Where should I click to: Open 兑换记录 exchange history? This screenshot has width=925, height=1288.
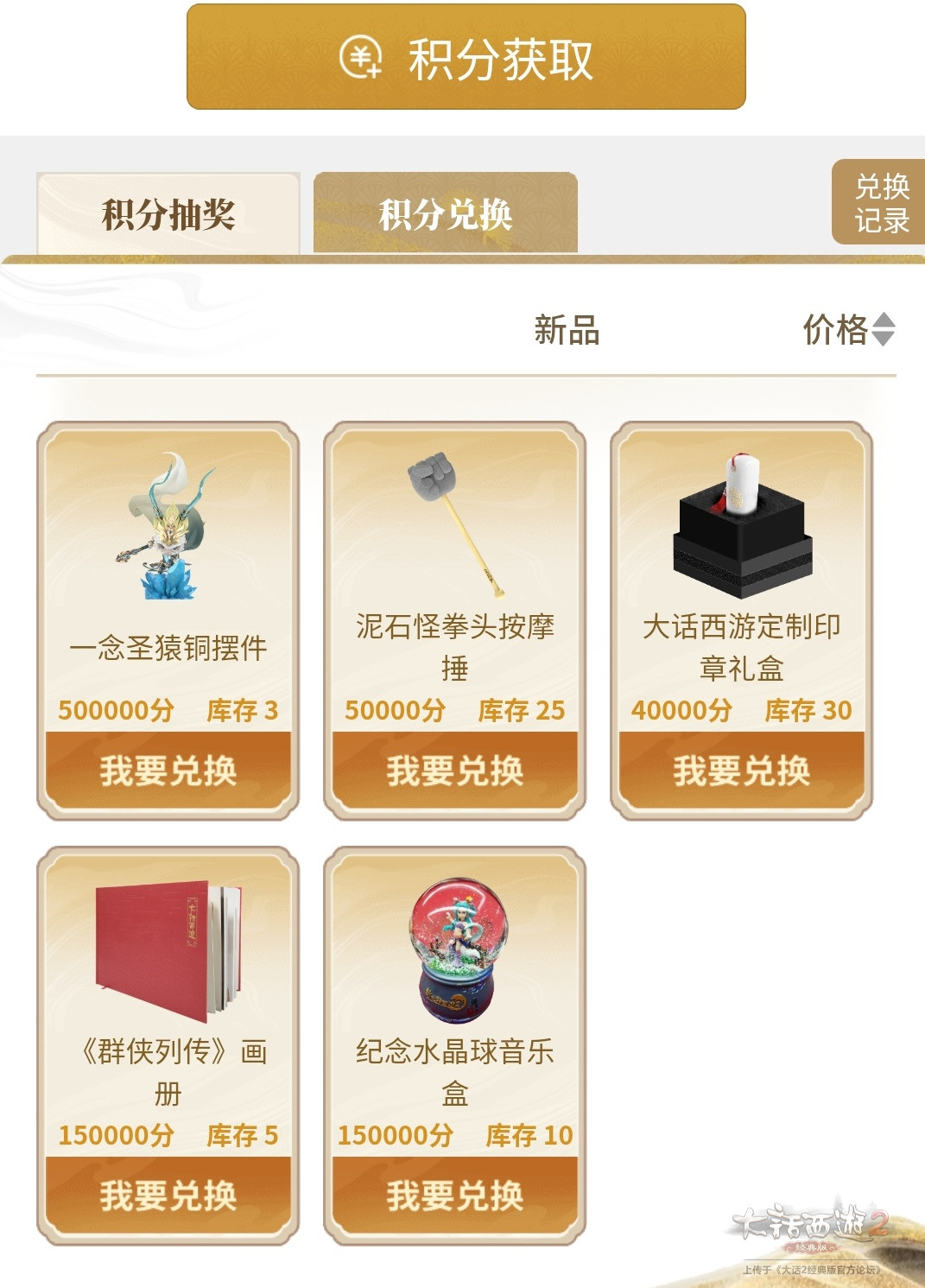click(x=880, y=203)
